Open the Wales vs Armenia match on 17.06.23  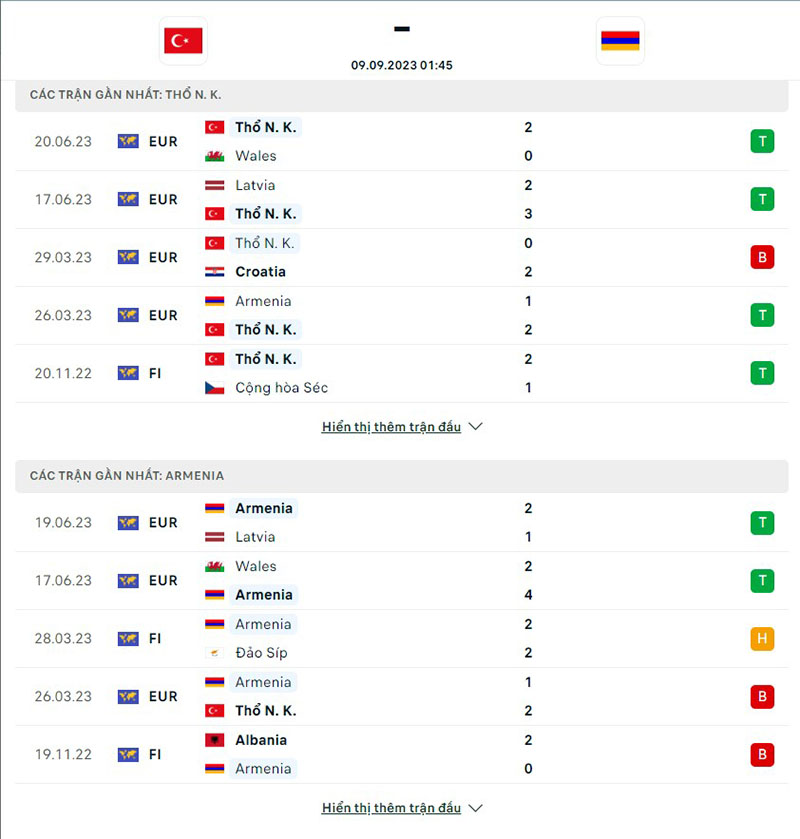coord(400,581)
